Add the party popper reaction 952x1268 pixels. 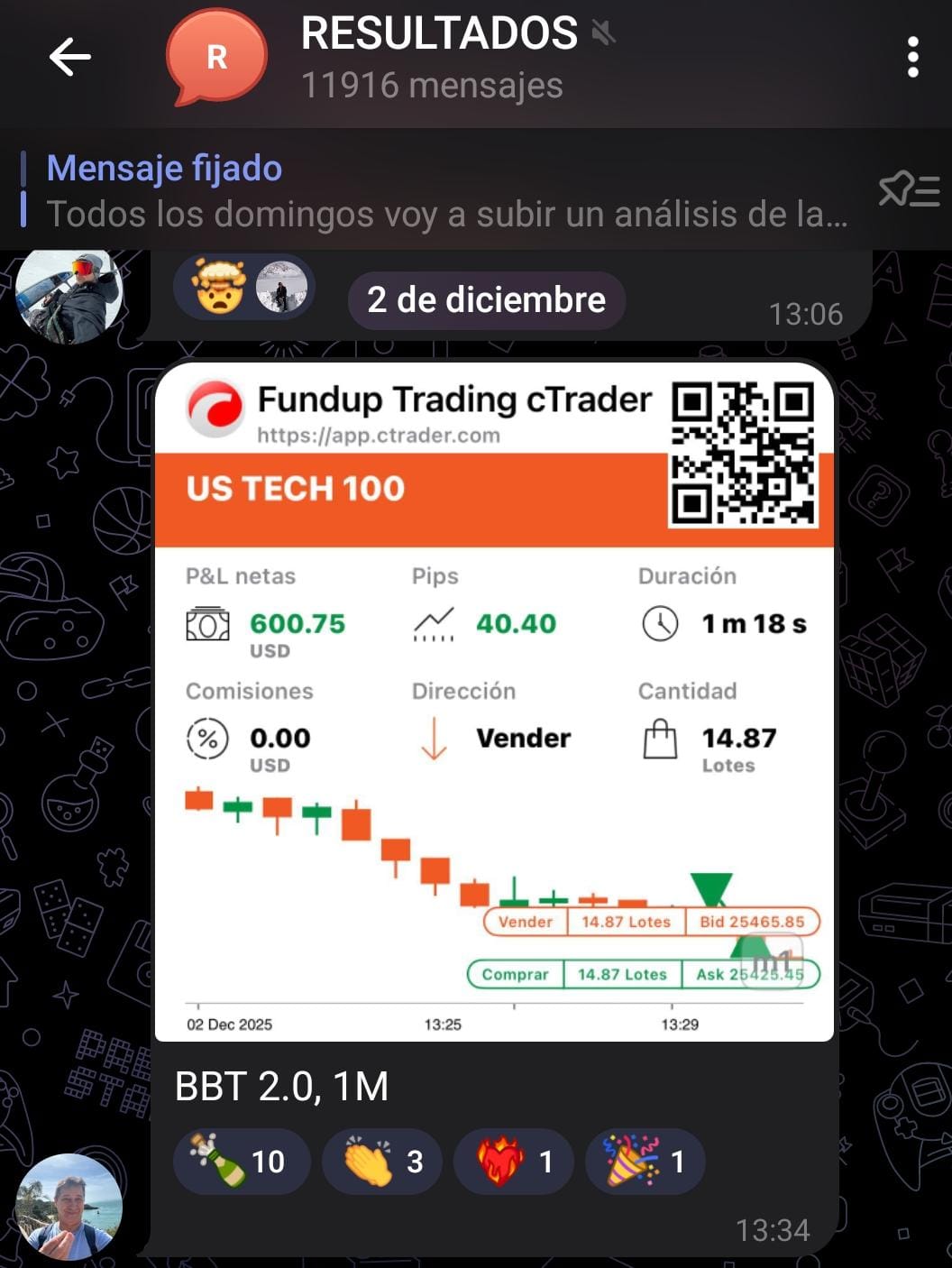point(645,1161)
